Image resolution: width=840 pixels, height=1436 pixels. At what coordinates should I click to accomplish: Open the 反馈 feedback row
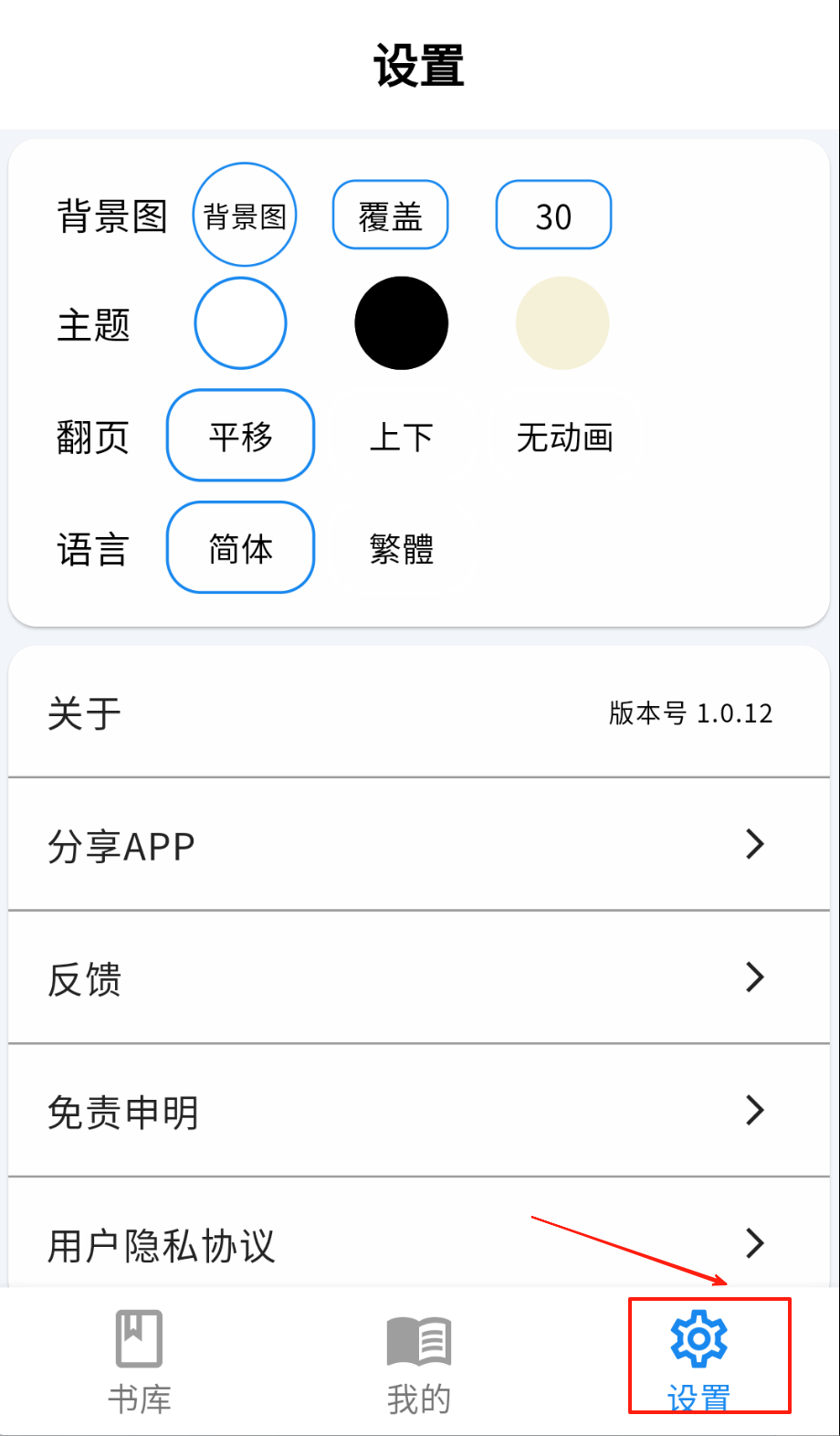point(419,977)
